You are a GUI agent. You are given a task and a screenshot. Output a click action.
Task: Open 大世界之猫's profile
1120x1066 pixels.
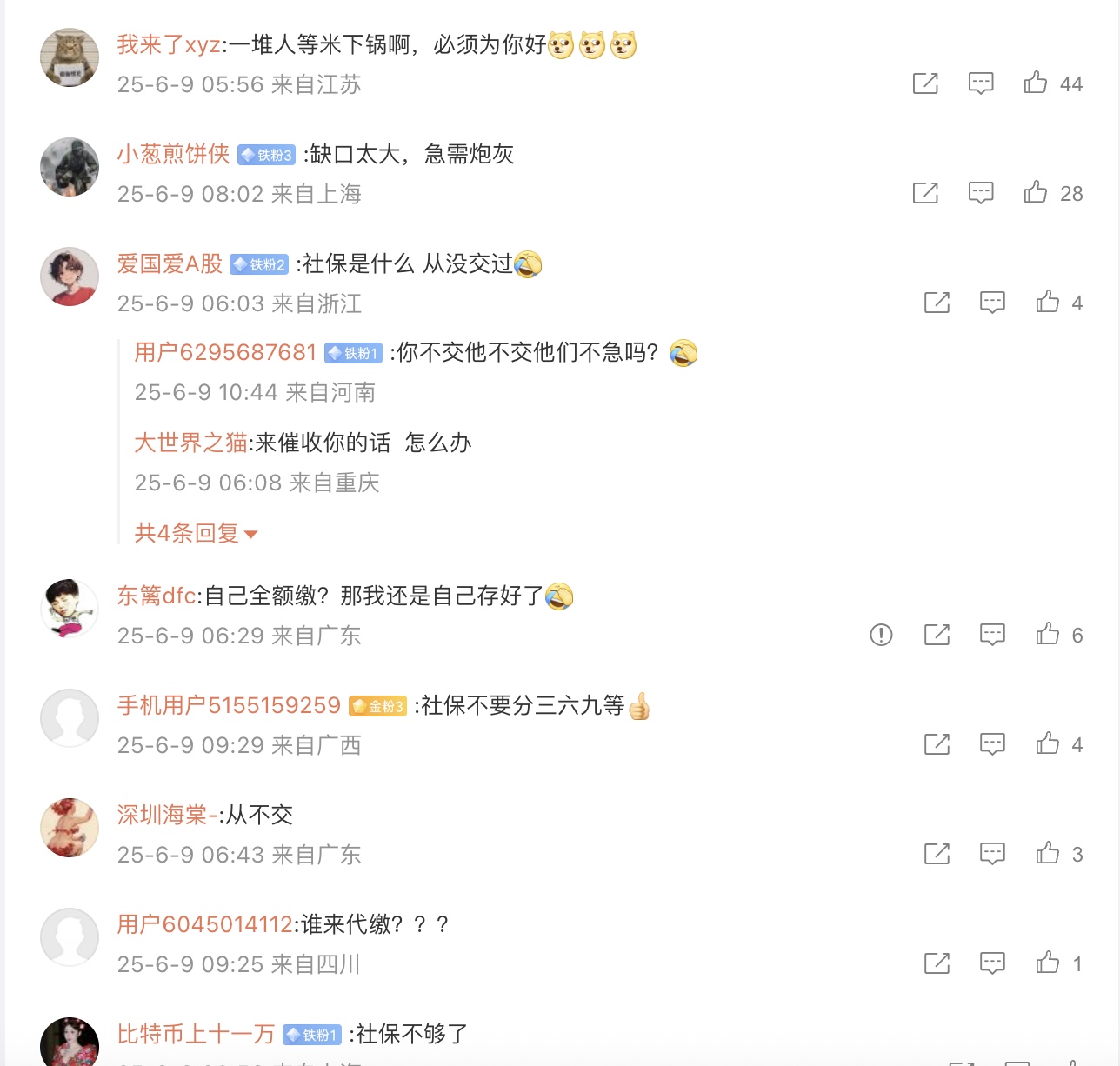pos(190,443)
